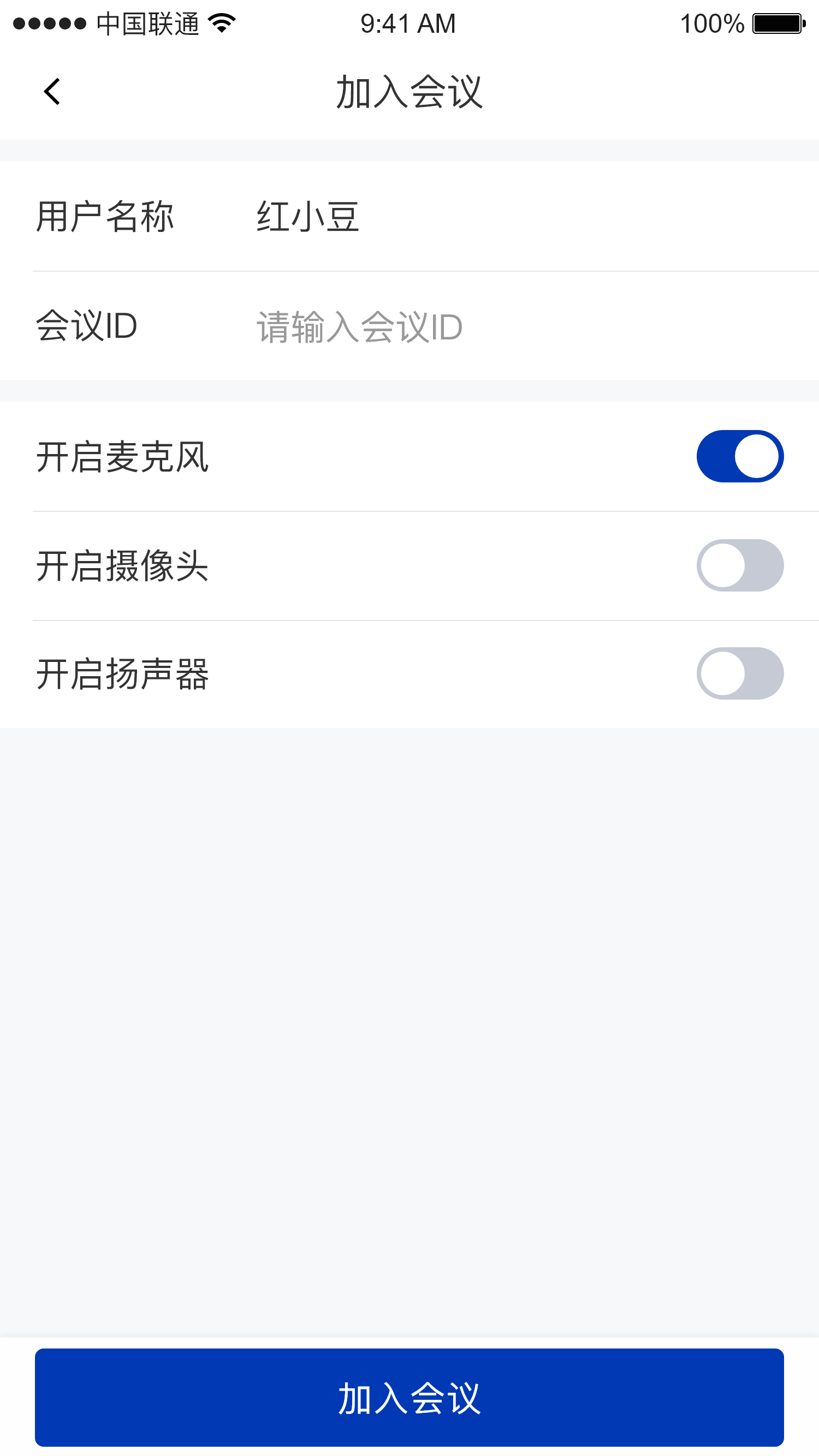Go back using the top-left arrow
Image resolution: width=819 pixels, height=1456 pixels.
pos(52,92)
